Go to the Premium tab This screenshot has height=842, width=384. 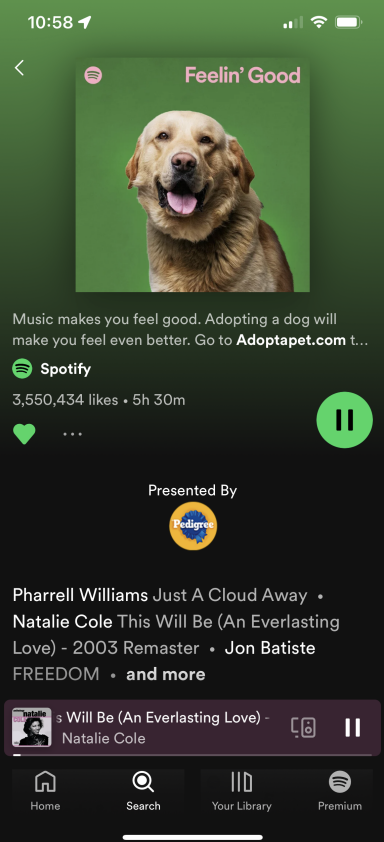(x=339, y=791)
